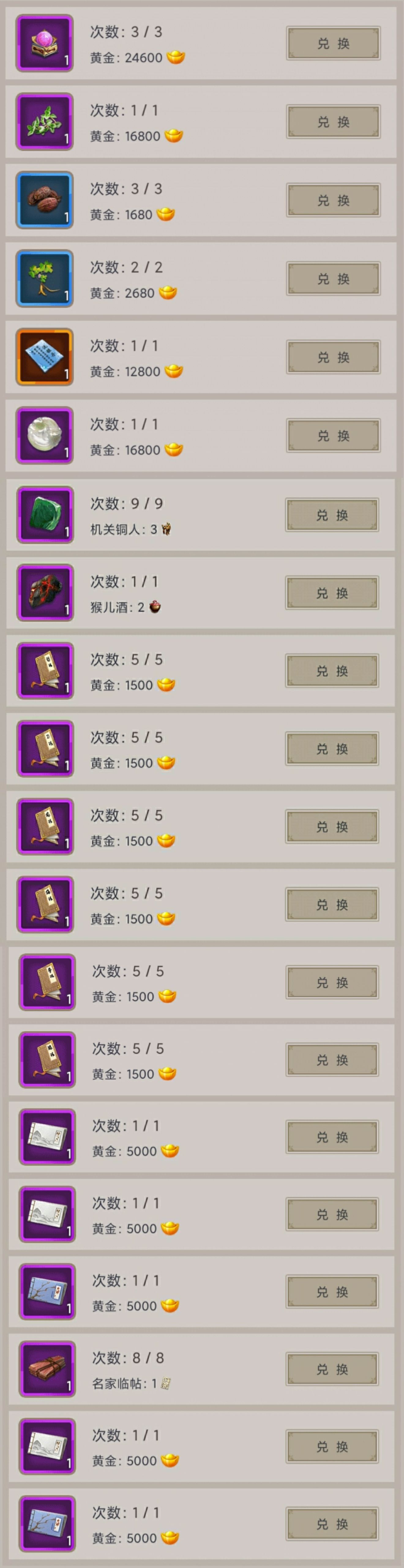The width and height of the screenshot is (404, 1568).
Task: Exchange the item costing 2680 gold
Action: pyautogui.click(x=333, y=279)
